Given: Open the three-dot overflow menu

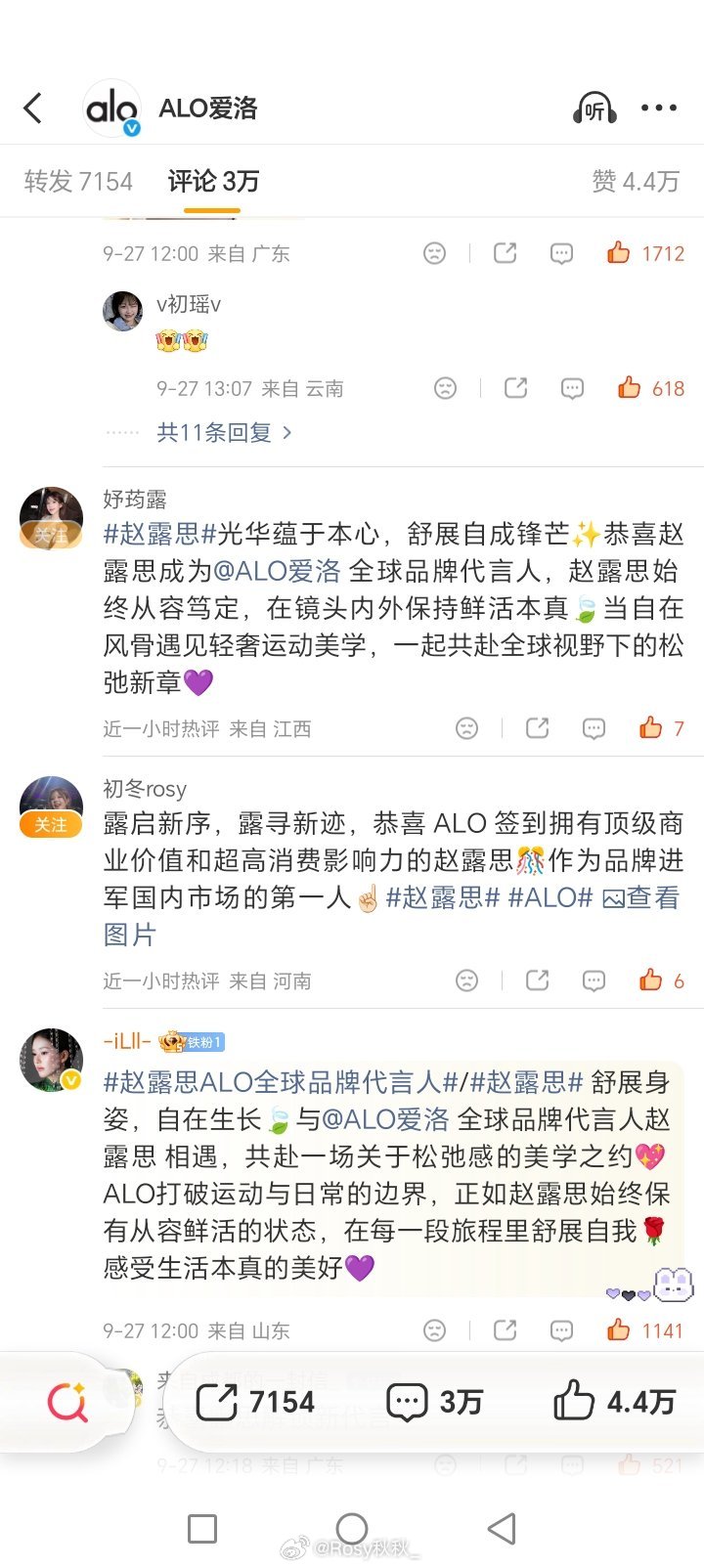Looking at the screenshot, I should pos(659,108).
